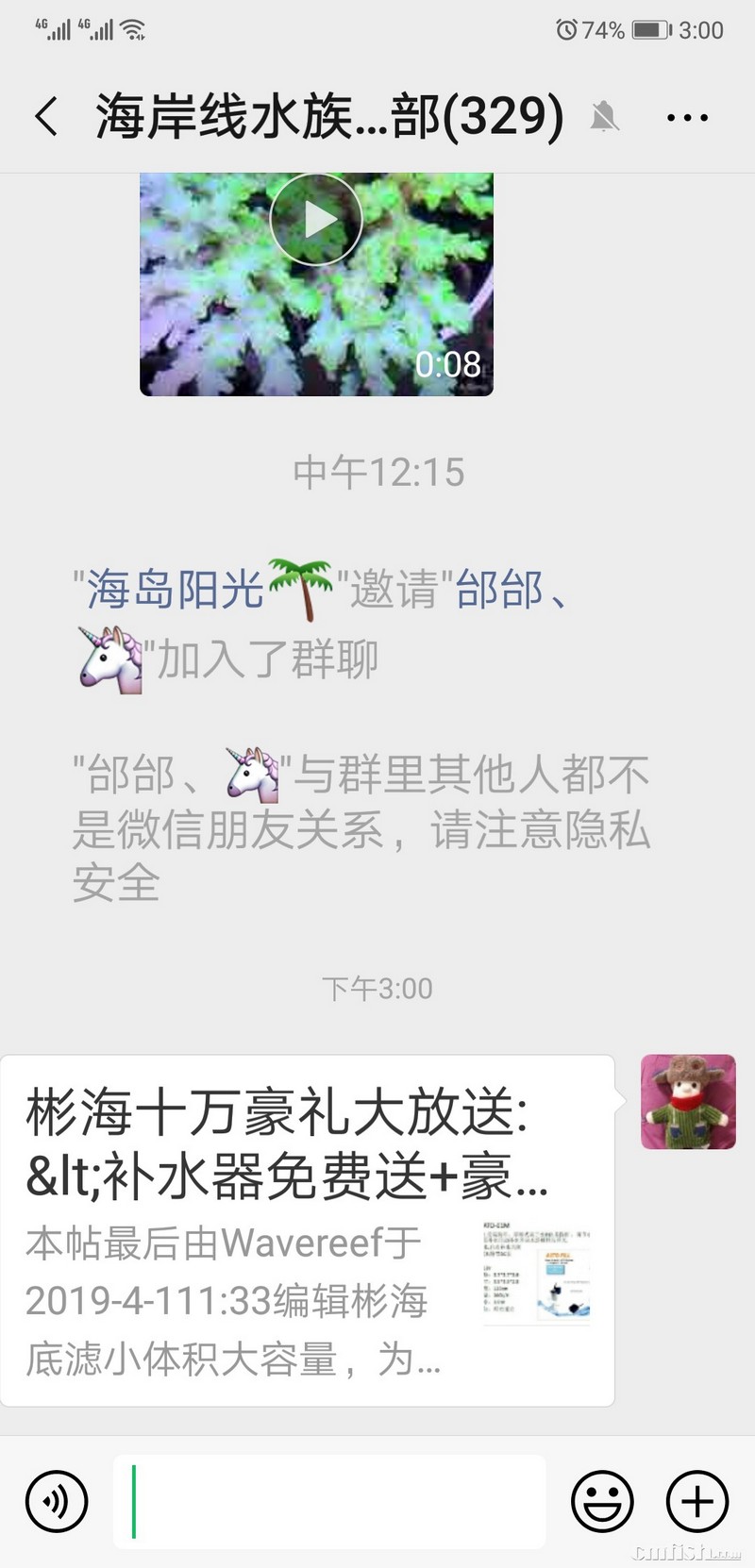Viewport: 755px width, 1568px height.
Task: Focus the message text field
Action: pyautogui.click(x=330, y=1501)
